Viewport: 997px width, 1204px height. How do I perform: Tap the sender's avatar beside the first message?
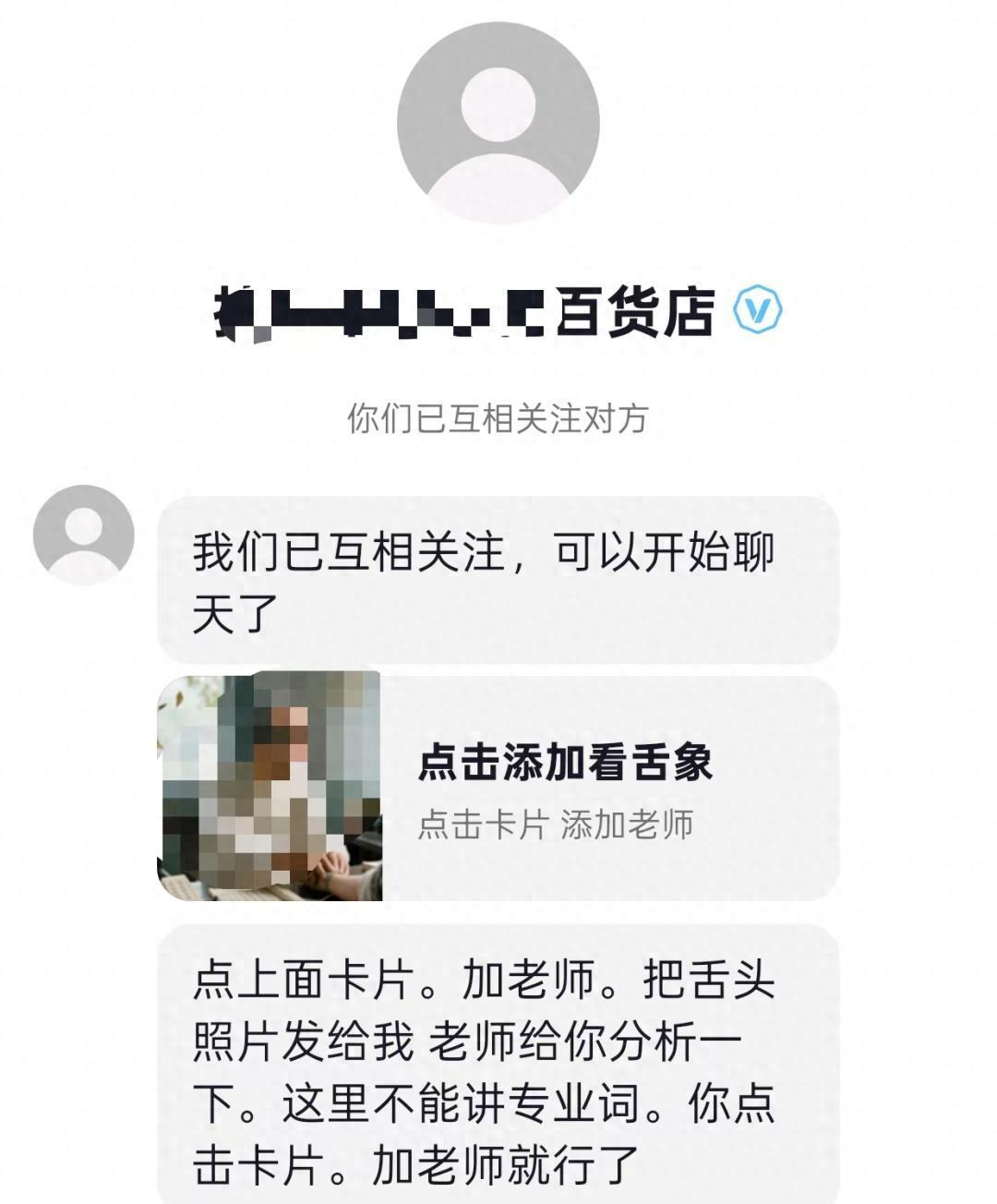pos(84,535)
